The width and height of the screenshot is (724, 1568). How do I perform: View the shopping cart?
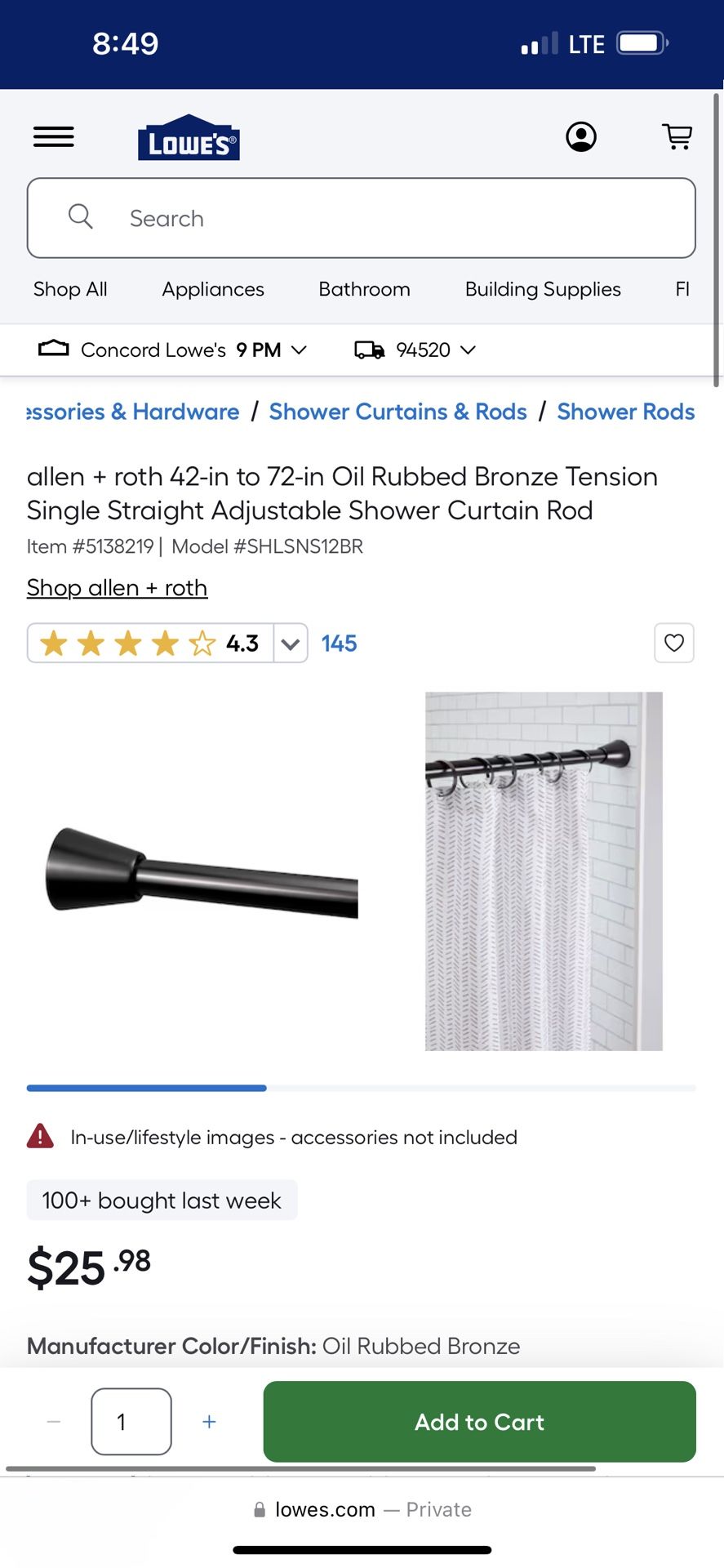(677, 136)
